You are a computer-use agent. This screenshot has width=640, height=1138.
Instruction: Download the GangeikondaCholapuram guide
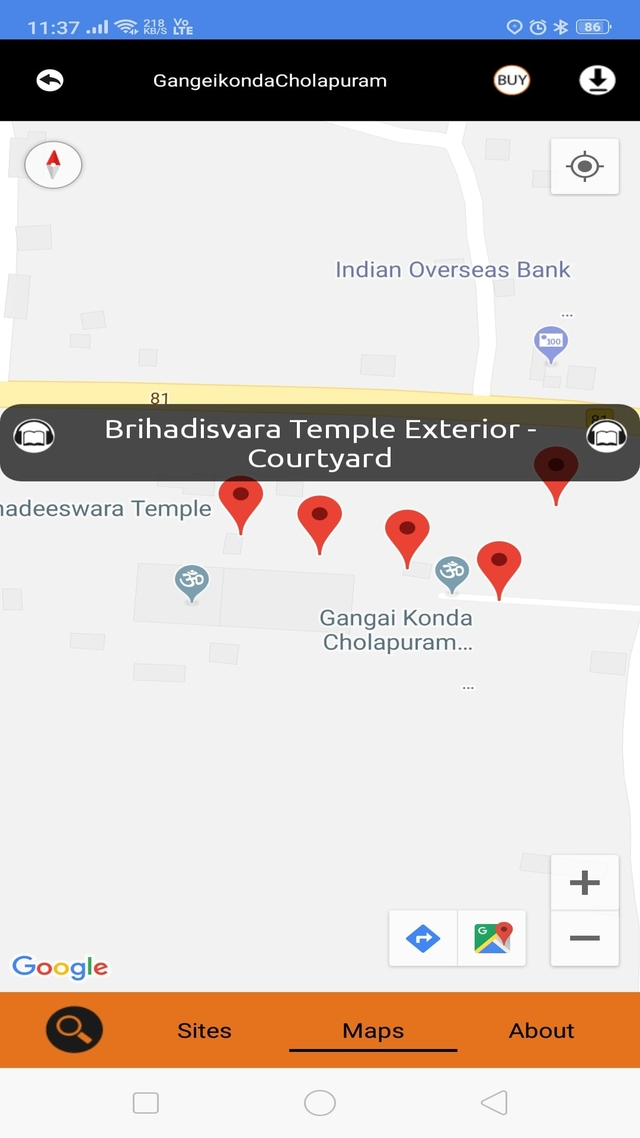coord(597,80)
